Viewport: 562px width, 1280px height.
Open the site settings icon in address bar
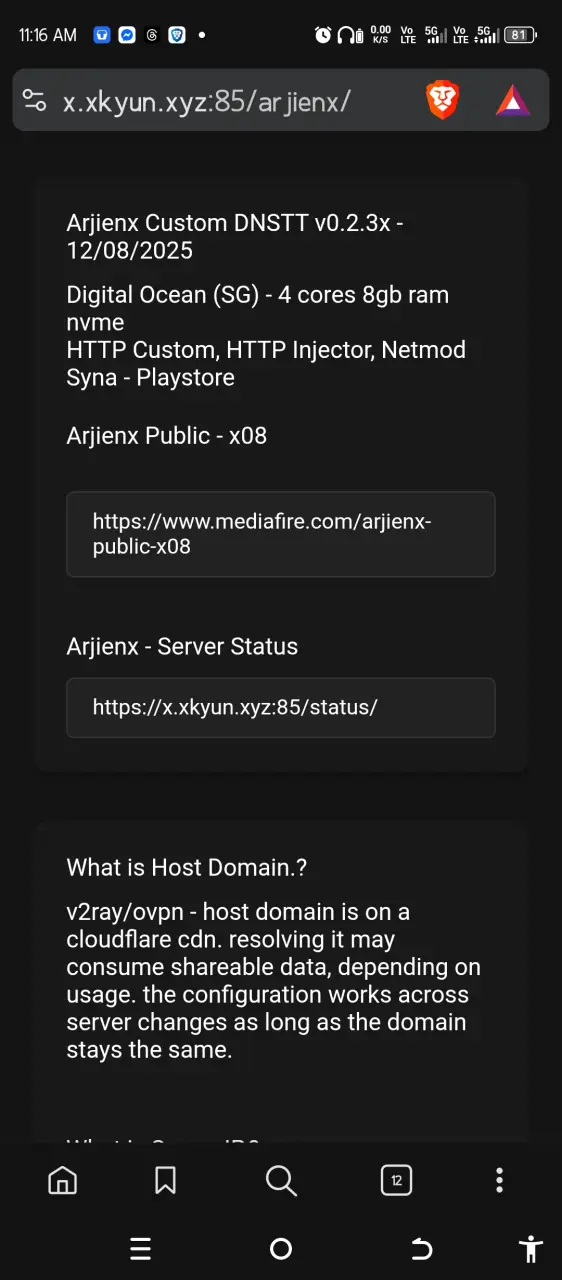(34, 100)
